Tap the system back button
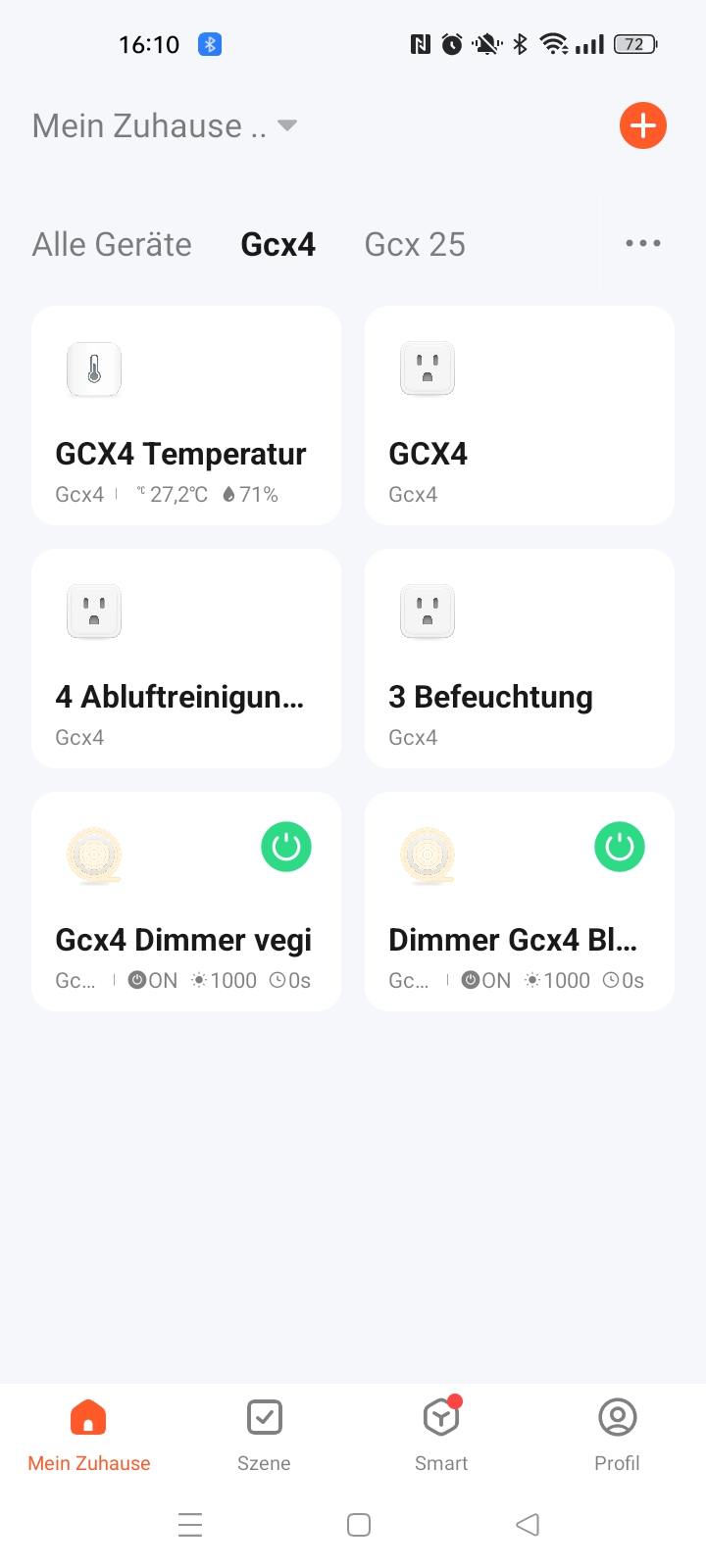 tap(528, 1524)
